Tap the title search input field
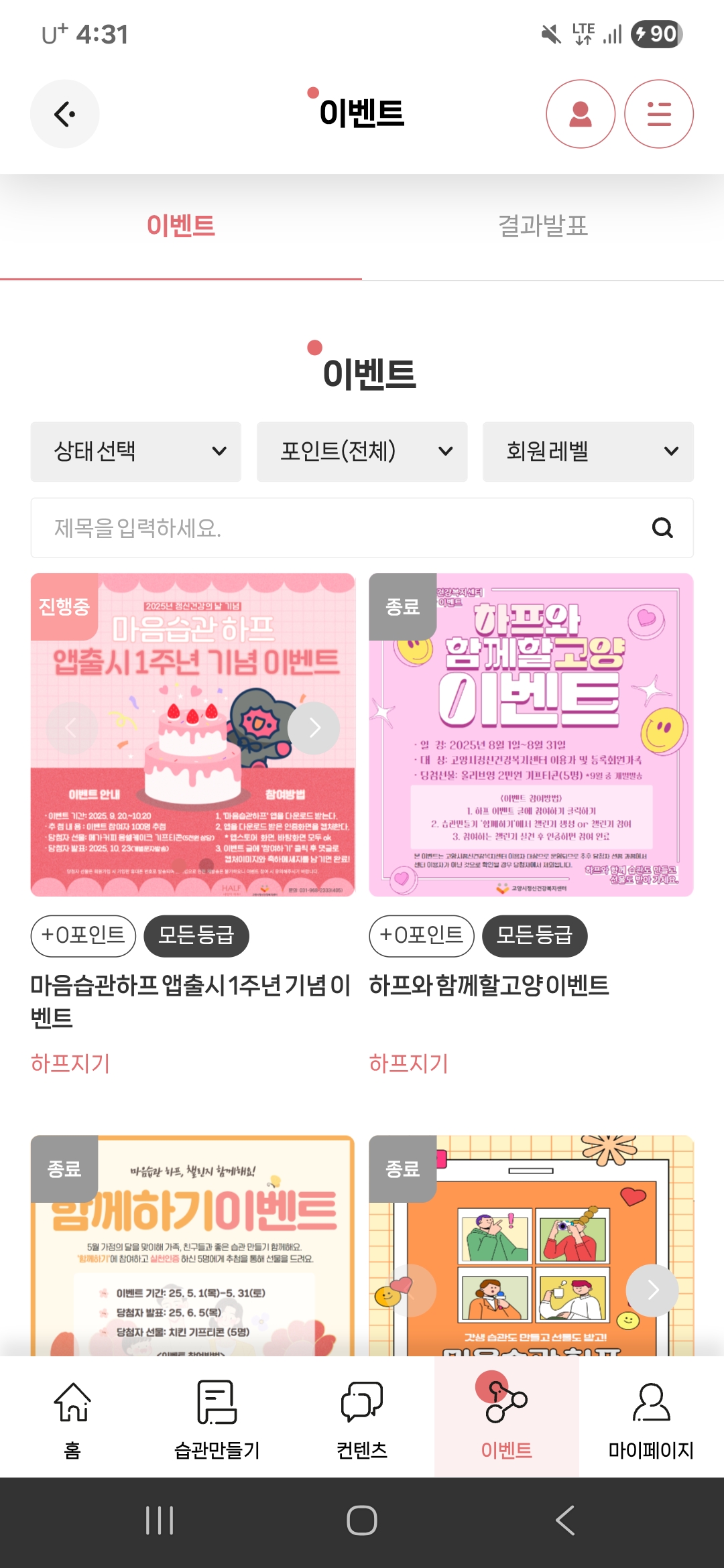 coord(335,528)
